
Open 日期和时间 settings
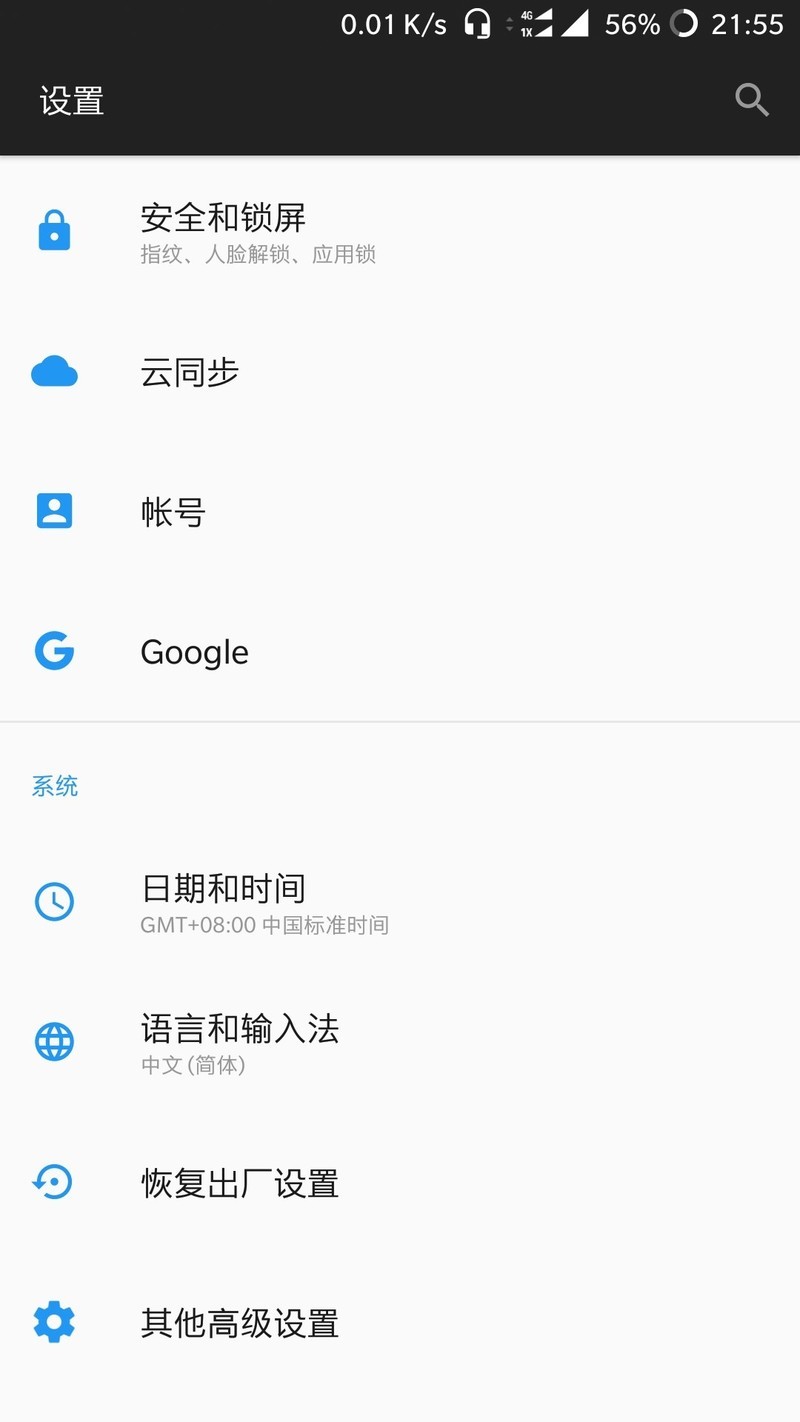(400, 903)
